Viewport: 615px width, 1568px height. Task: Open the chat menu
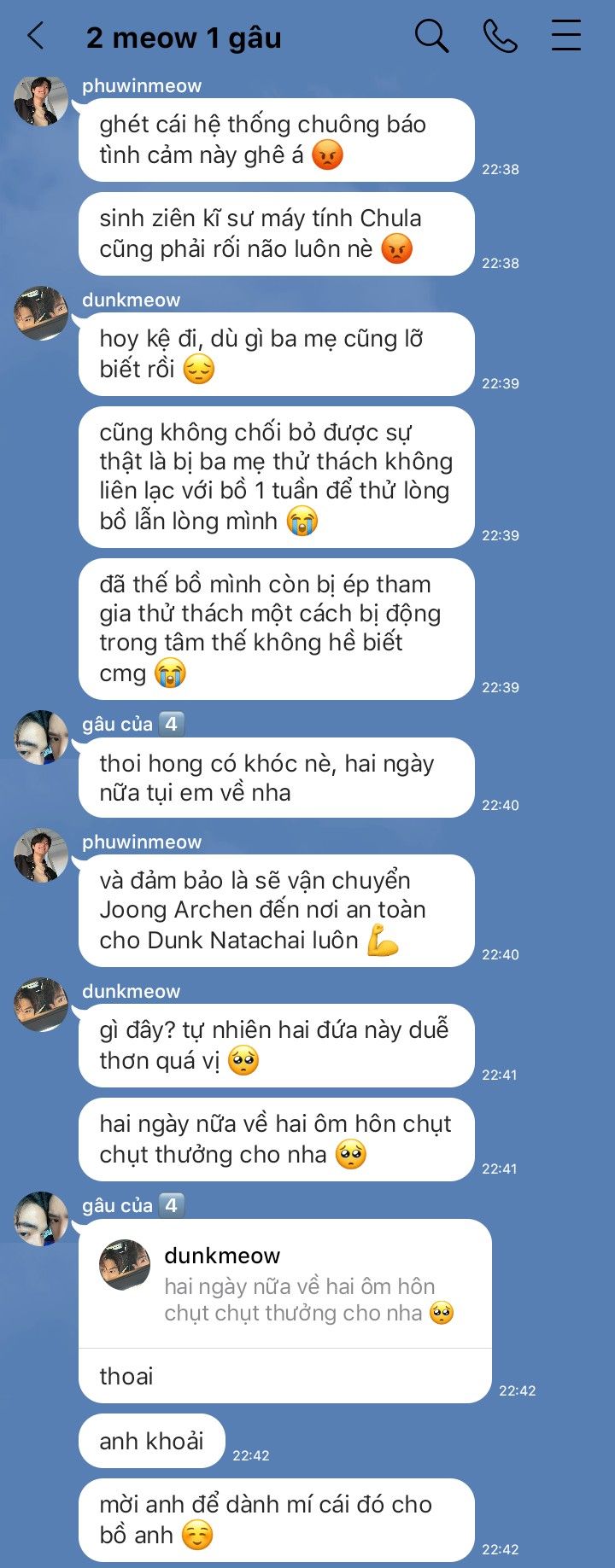pos(565,37)
